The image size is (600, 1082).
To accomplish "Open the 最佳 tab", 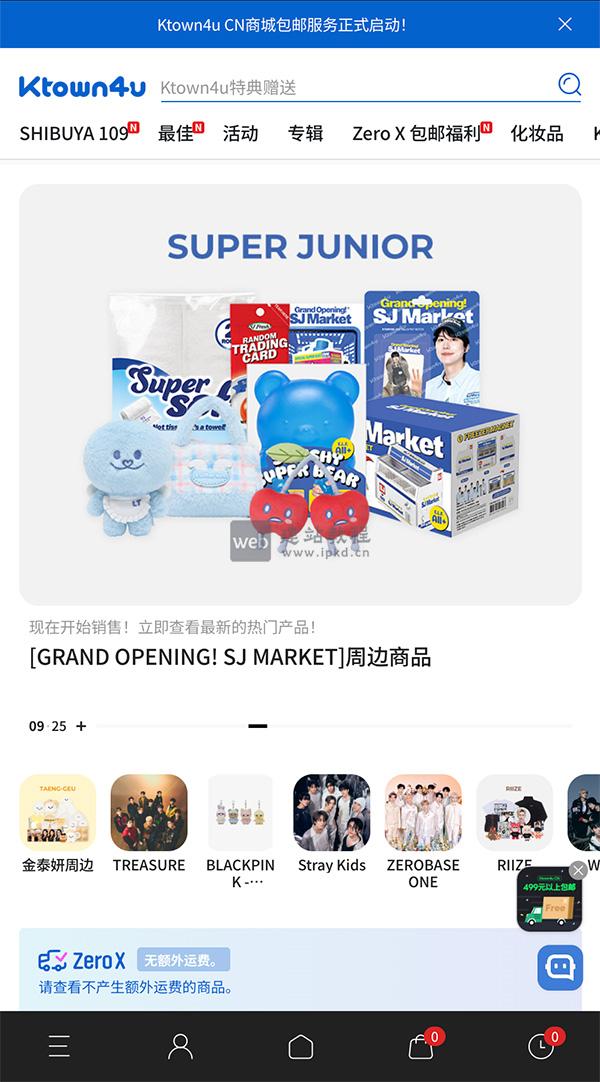I will (176, 133).
